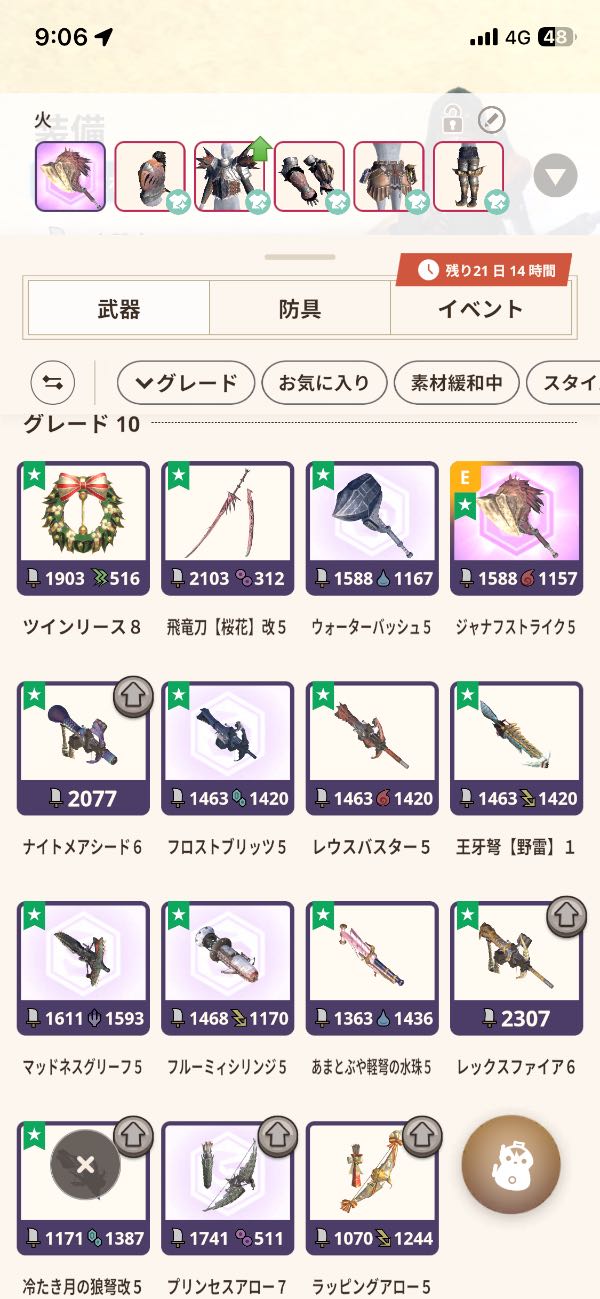Open プリンセスアロー 7 bow
Image resolution: width=600 pixels, height=1299 pixels.
[x=228, y=1187]
